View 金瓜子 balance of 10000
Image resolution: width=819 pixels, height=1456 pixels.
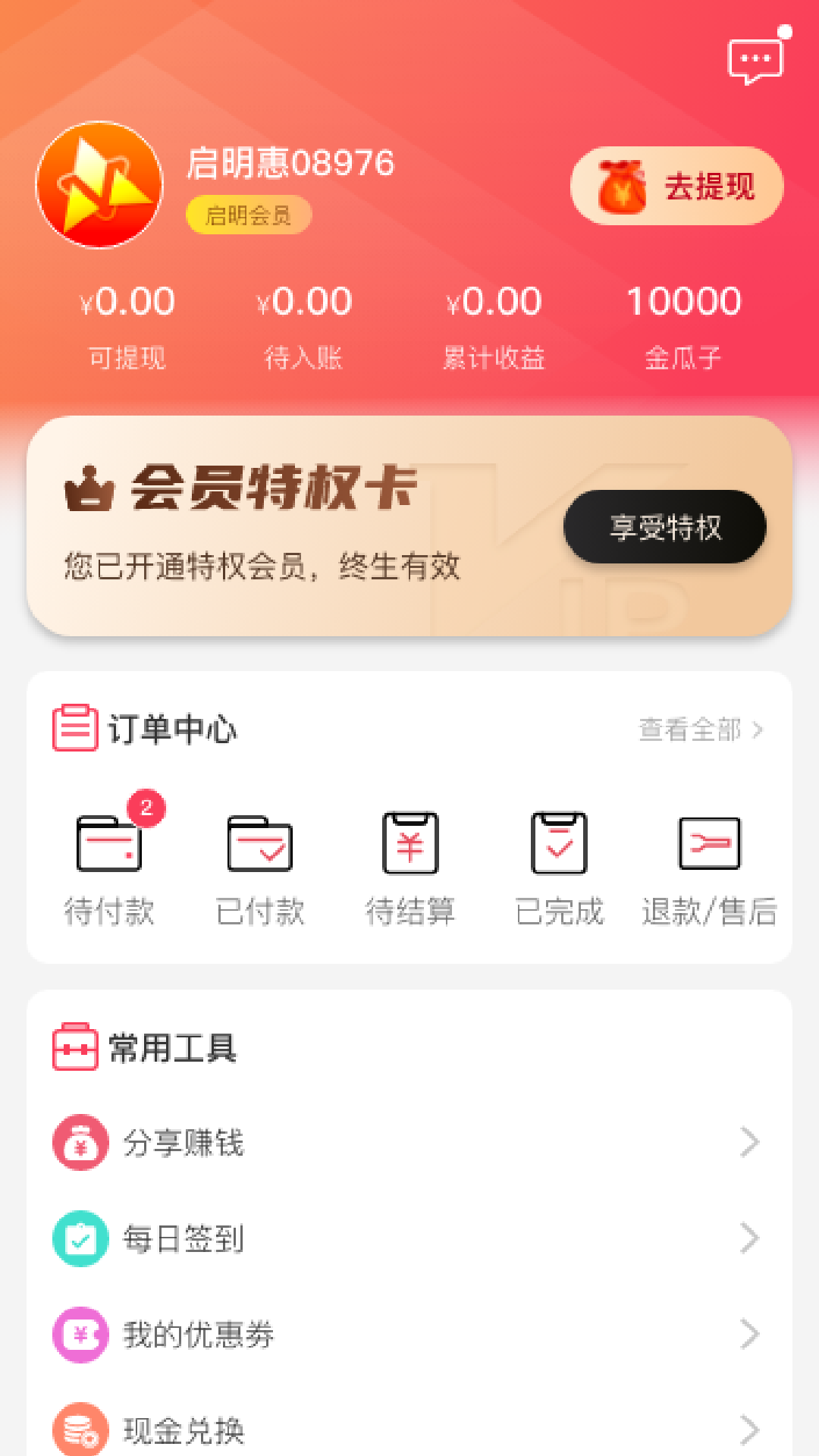(x=683, y=324)
